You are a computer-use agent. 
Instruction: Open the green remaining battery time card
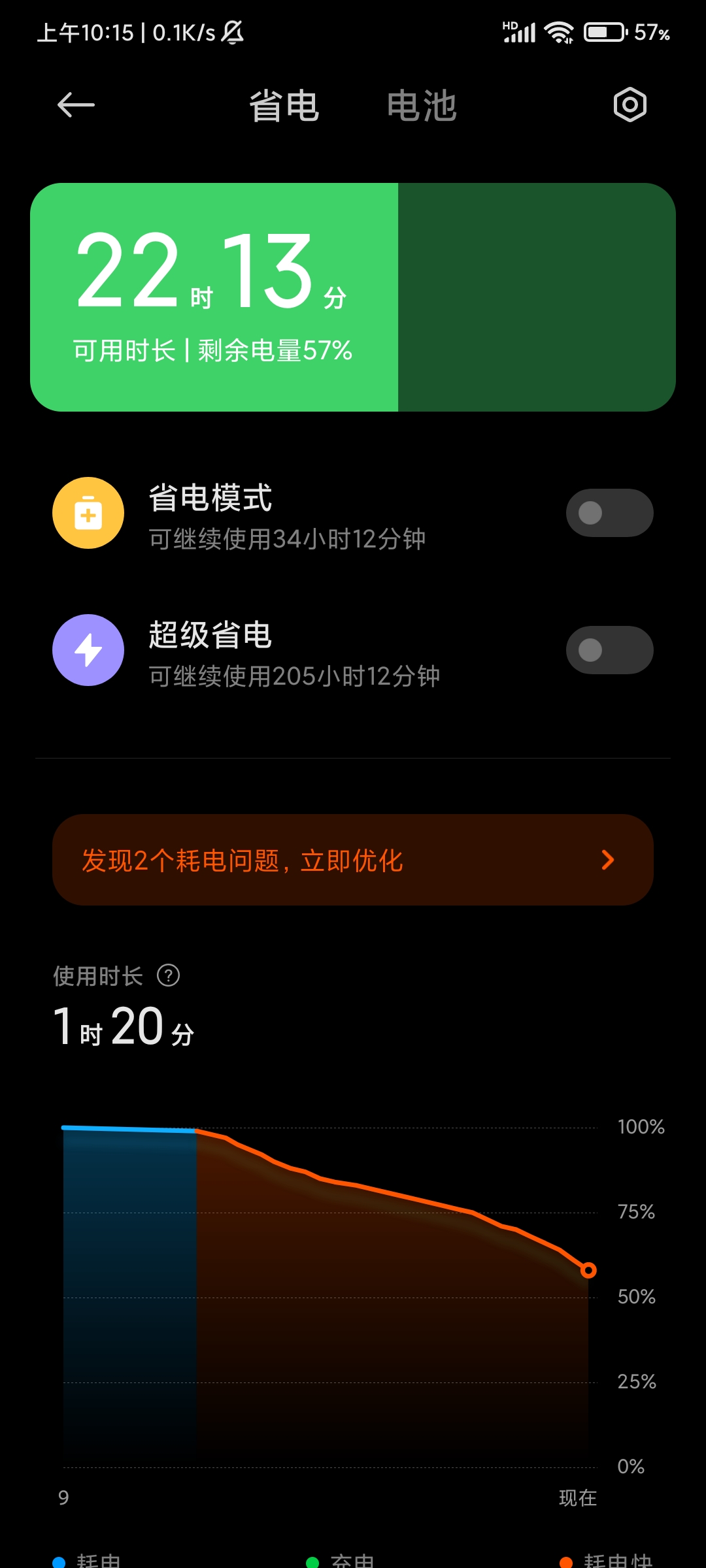[353, 297]
